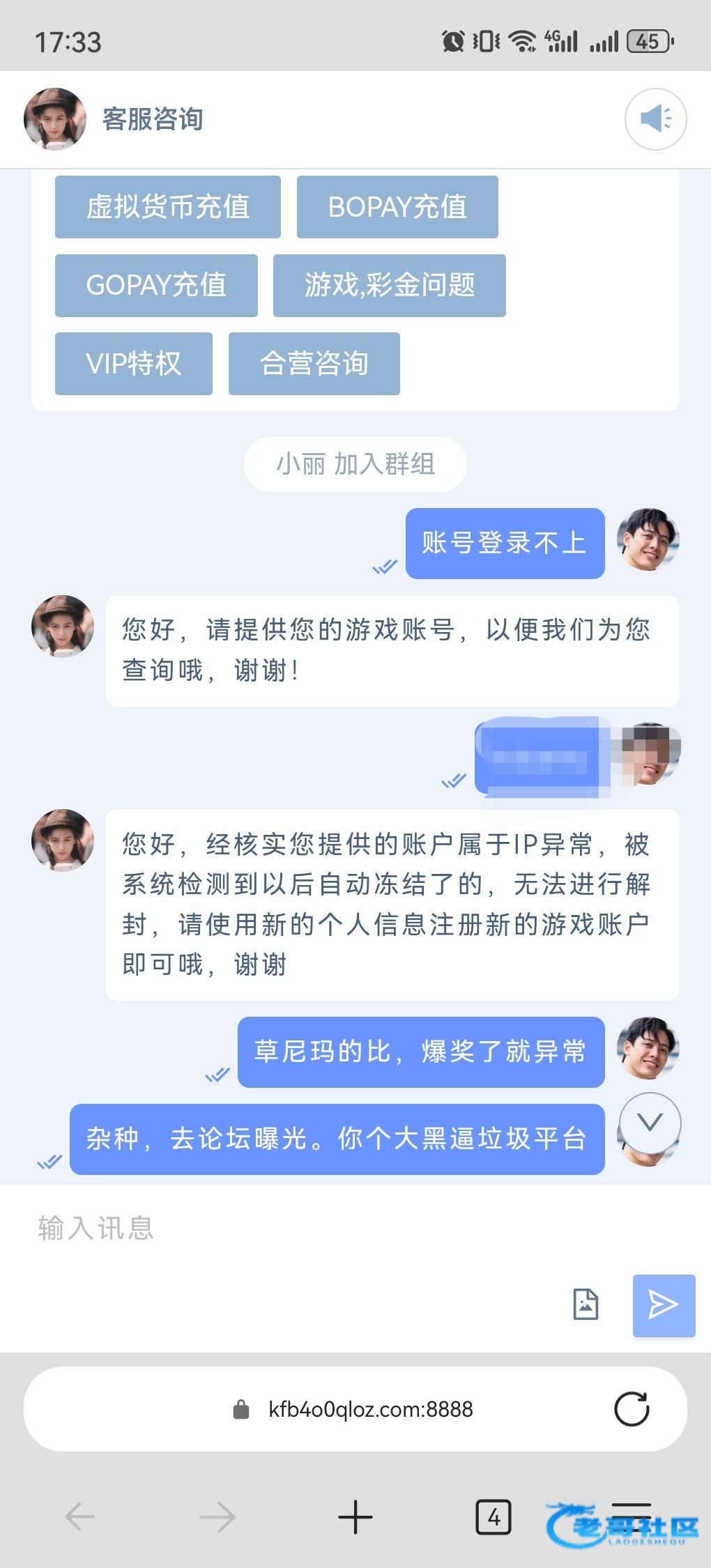Tap the GOPAY充值 button
711x1568 pixels.
coord(156,286)
